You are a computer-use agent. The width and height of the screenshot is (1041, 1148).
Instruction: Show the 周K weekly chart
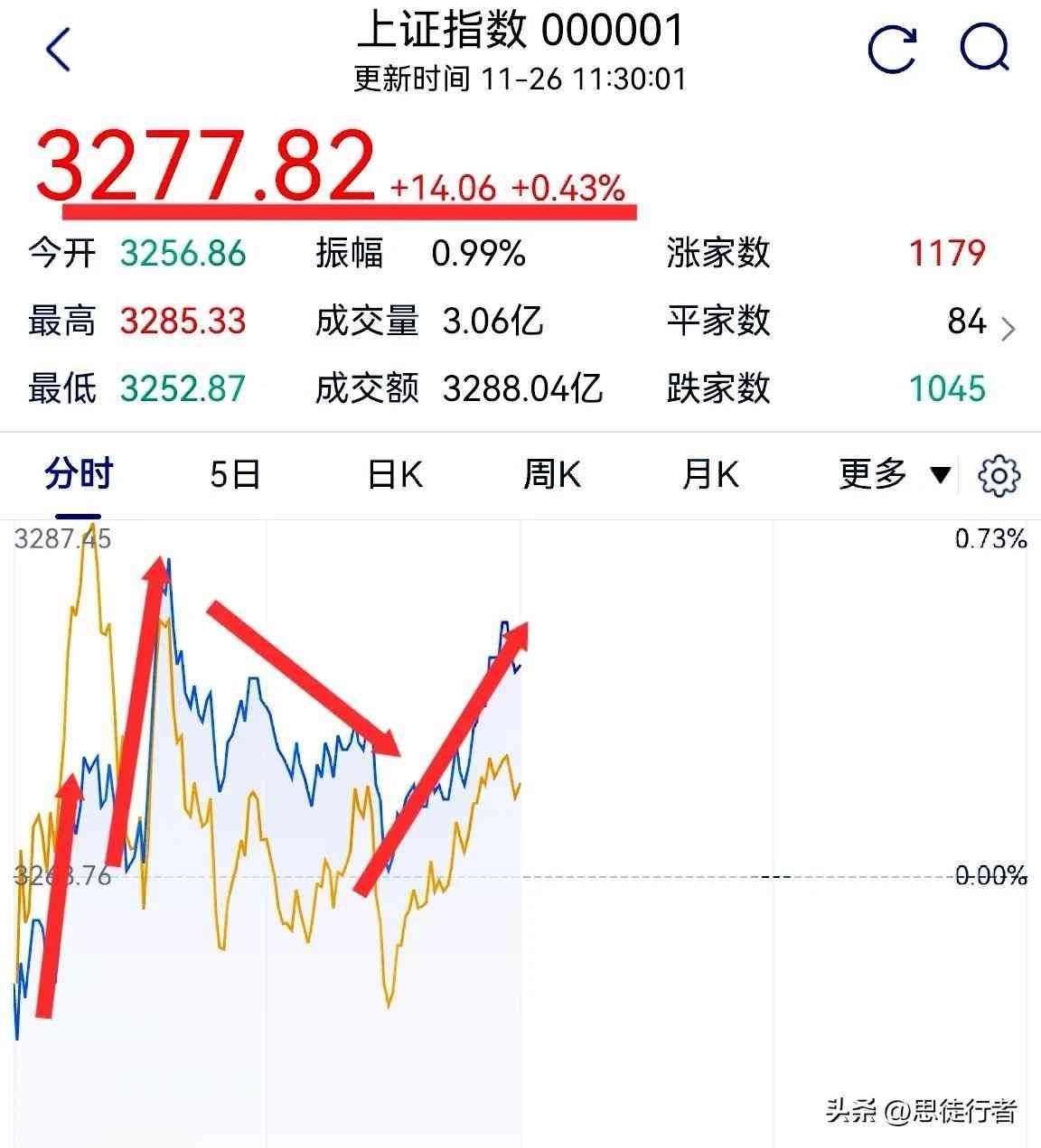click(551, 473)
